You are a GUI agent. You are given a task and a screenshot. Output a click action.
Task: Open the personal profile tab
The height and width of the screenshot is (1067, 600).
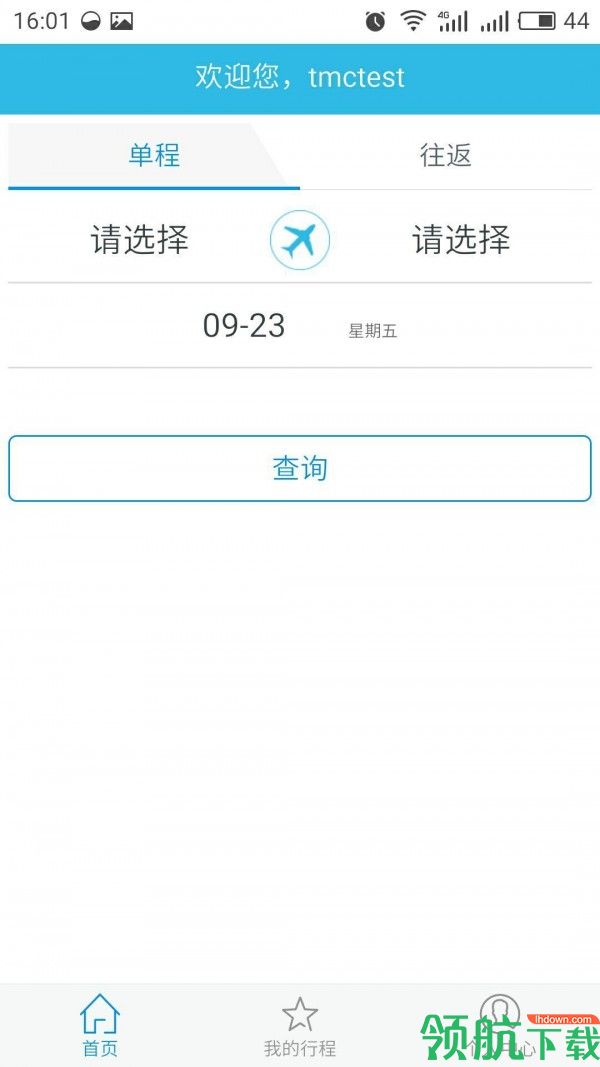[x=500, y=1020]
